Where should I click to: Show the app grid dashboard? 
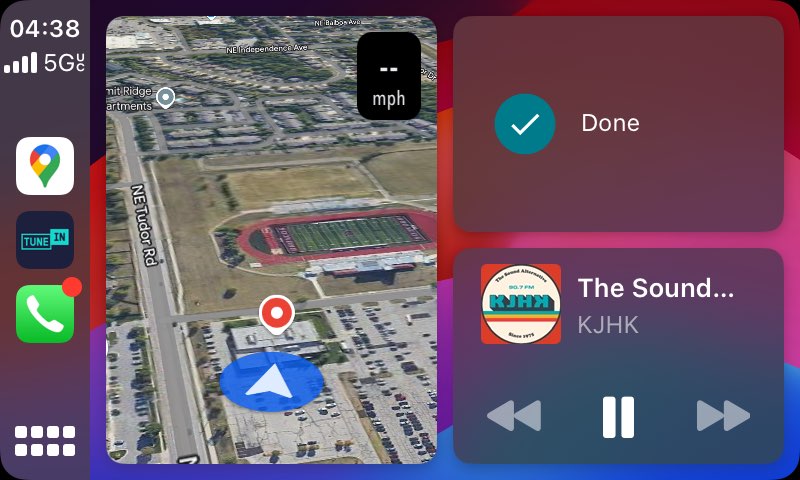click(x=45, y=441)
